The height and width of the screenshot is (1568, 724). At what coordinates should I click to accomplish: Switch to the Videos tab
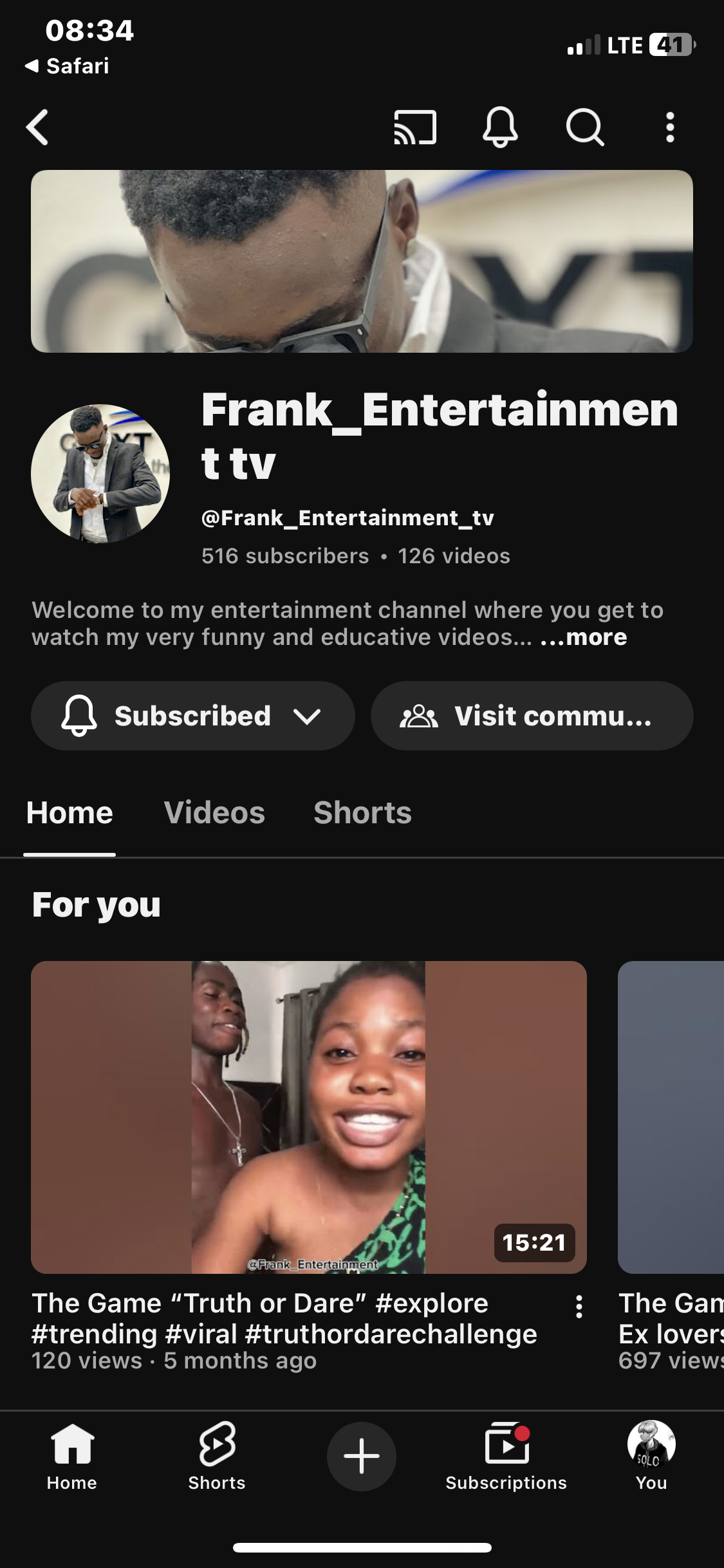click(214, 813)
